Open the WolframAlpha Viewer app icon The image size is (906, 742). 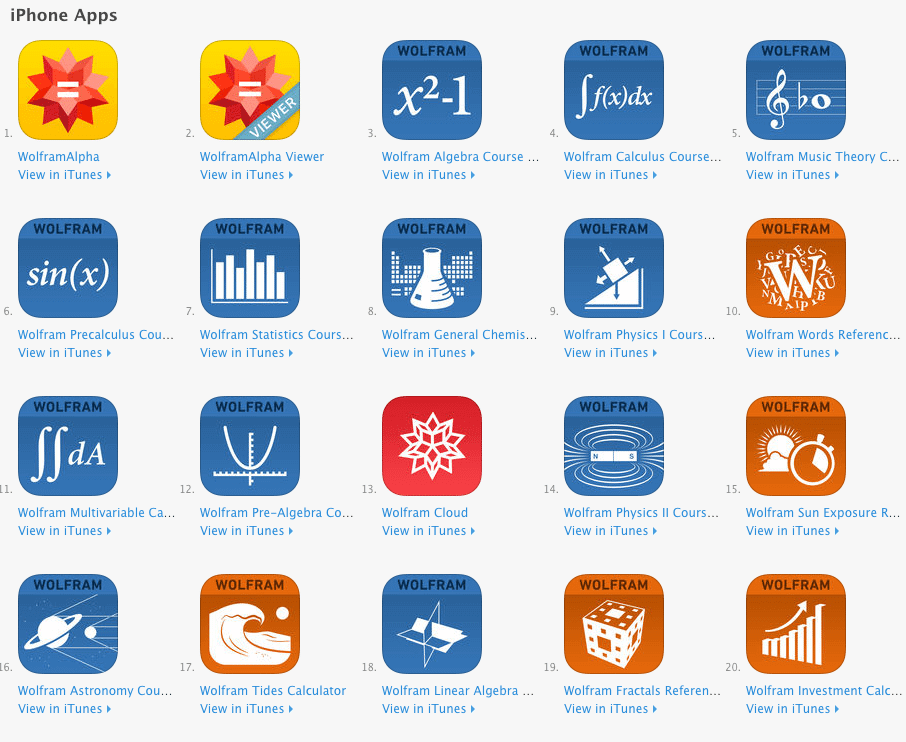(250, 90)
